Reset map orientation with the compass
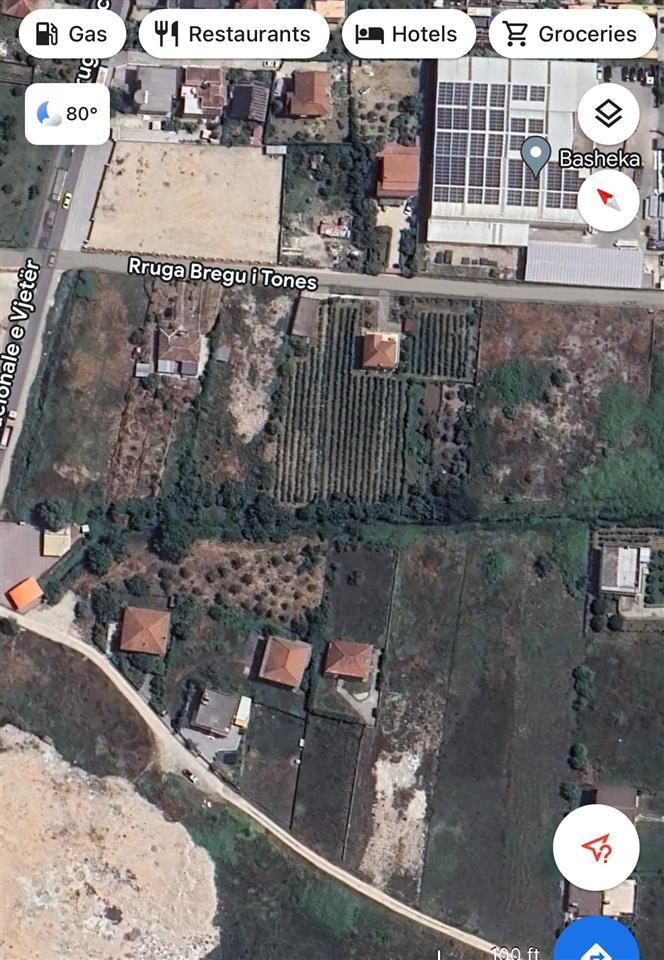The height and width of the screenshot is (960, 664). pos(608,200)
